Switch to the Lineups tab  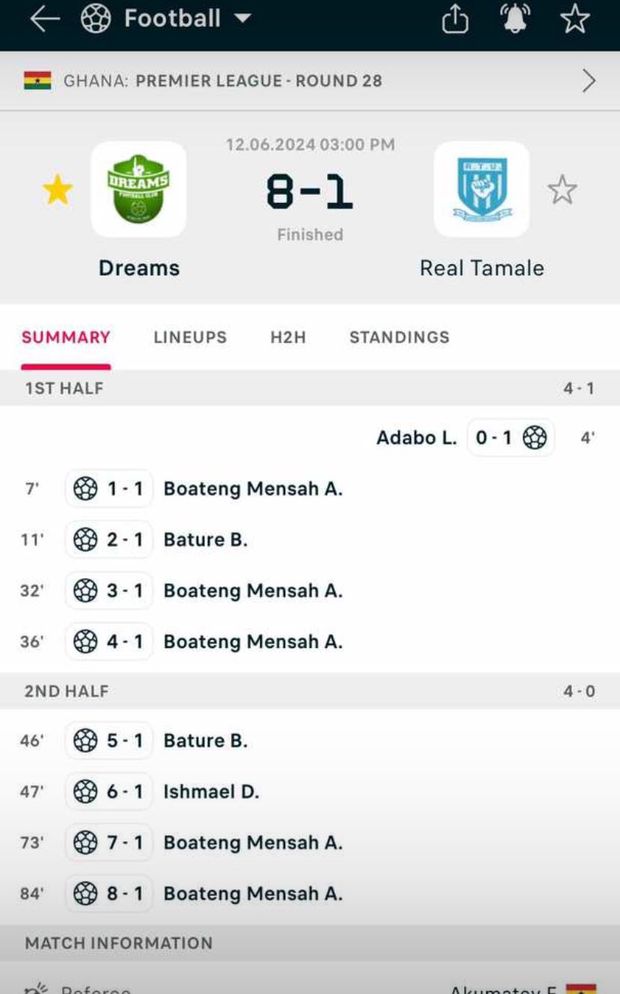pyautogui.click(x=190, y=338)
